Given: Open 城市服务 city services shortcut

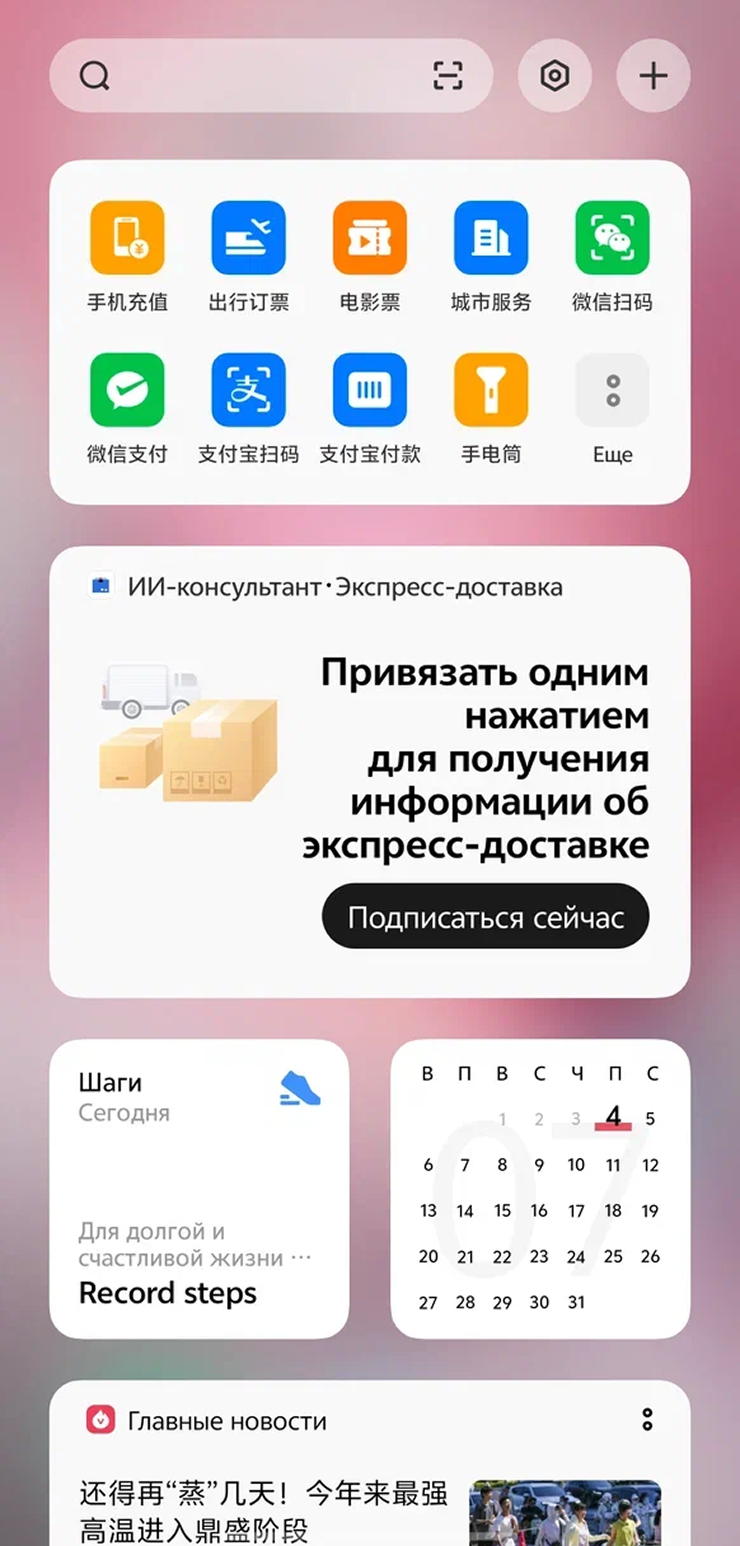Looking at the screenshot, I should (x=490, y=238).
